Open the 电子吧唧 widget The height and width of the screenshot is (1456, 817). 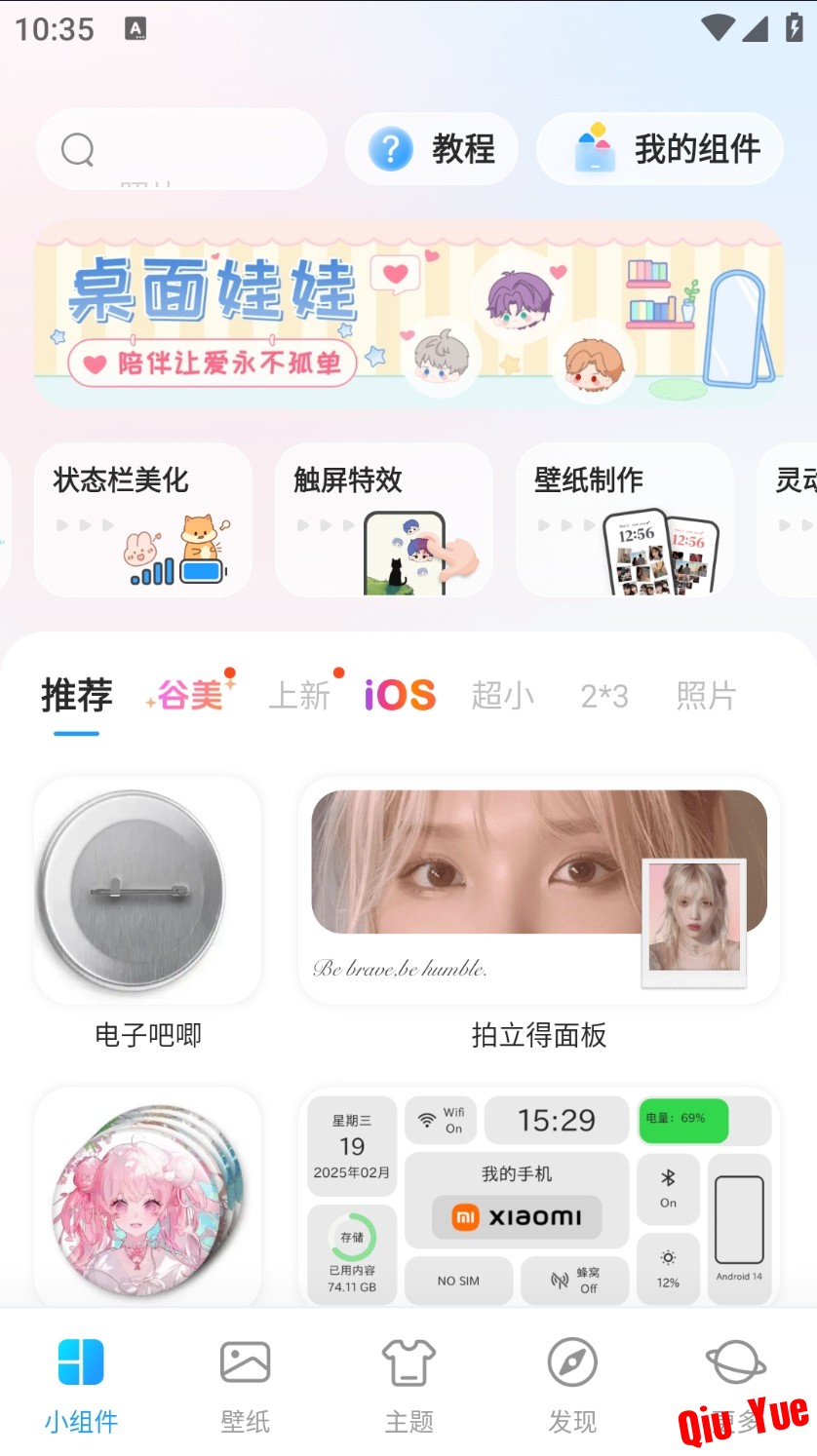[147, 915]
